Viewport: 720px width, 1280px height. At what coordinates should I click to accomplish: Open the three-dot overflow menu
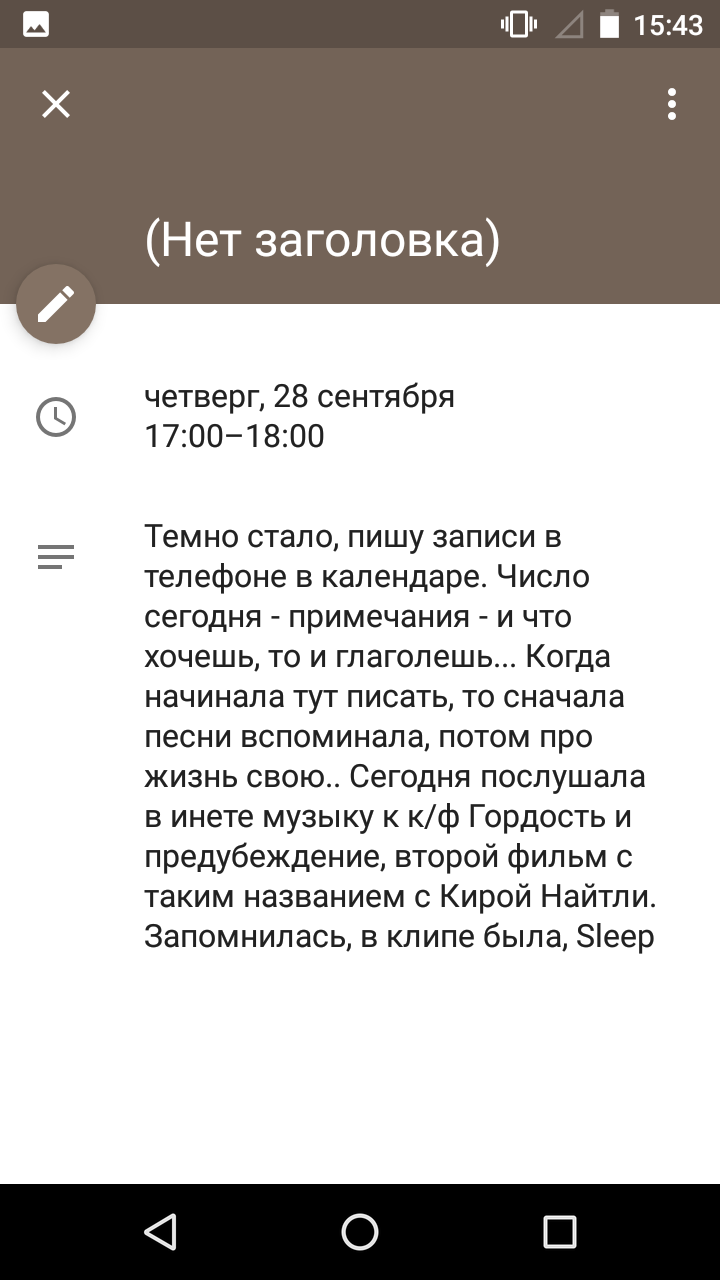tap(672, 104)
